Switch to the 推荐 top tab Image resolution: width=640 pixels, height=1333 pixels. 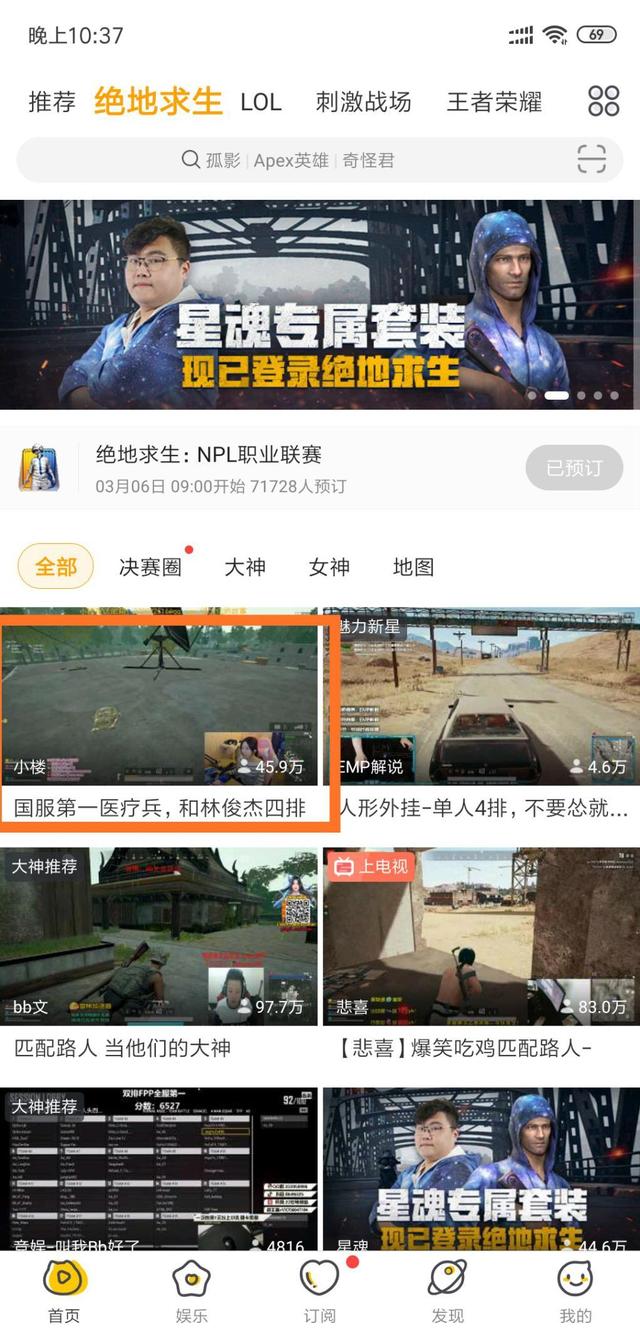point(52,102)
